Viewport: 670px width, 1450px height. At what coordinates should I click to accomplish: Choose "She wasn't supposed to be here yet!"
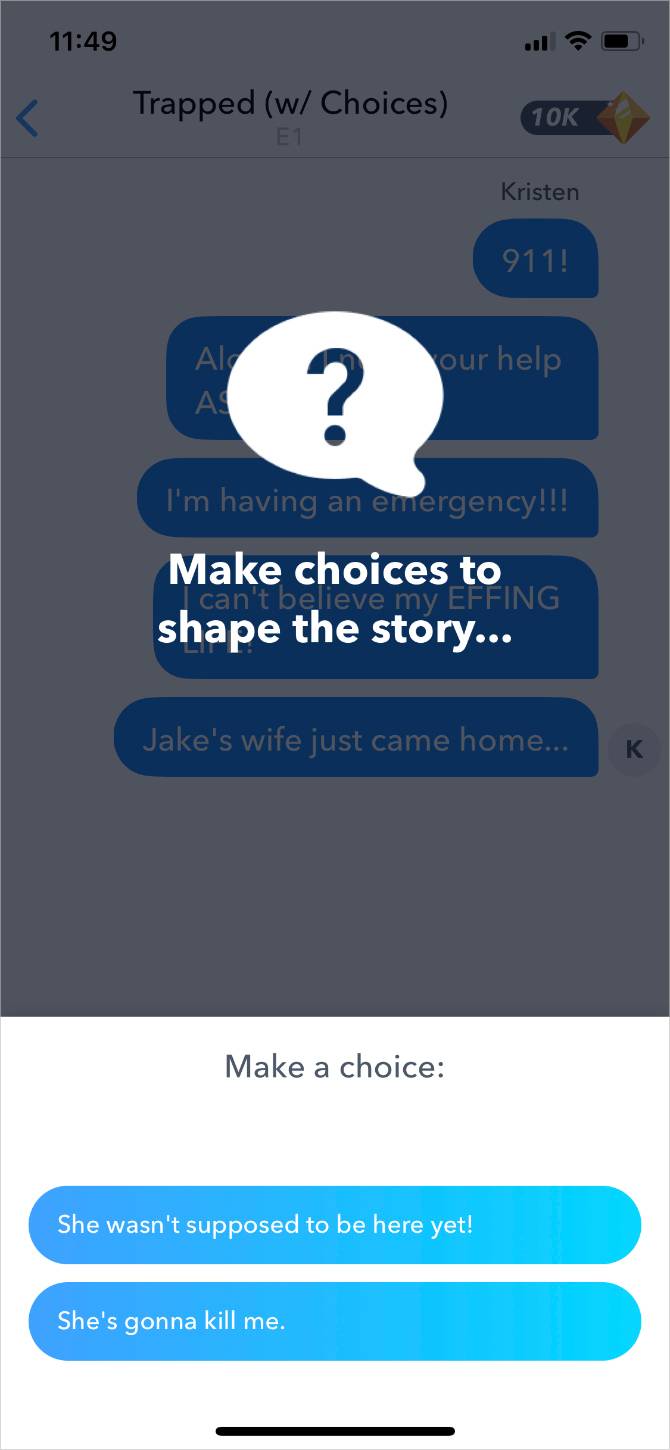point(334,1224)
